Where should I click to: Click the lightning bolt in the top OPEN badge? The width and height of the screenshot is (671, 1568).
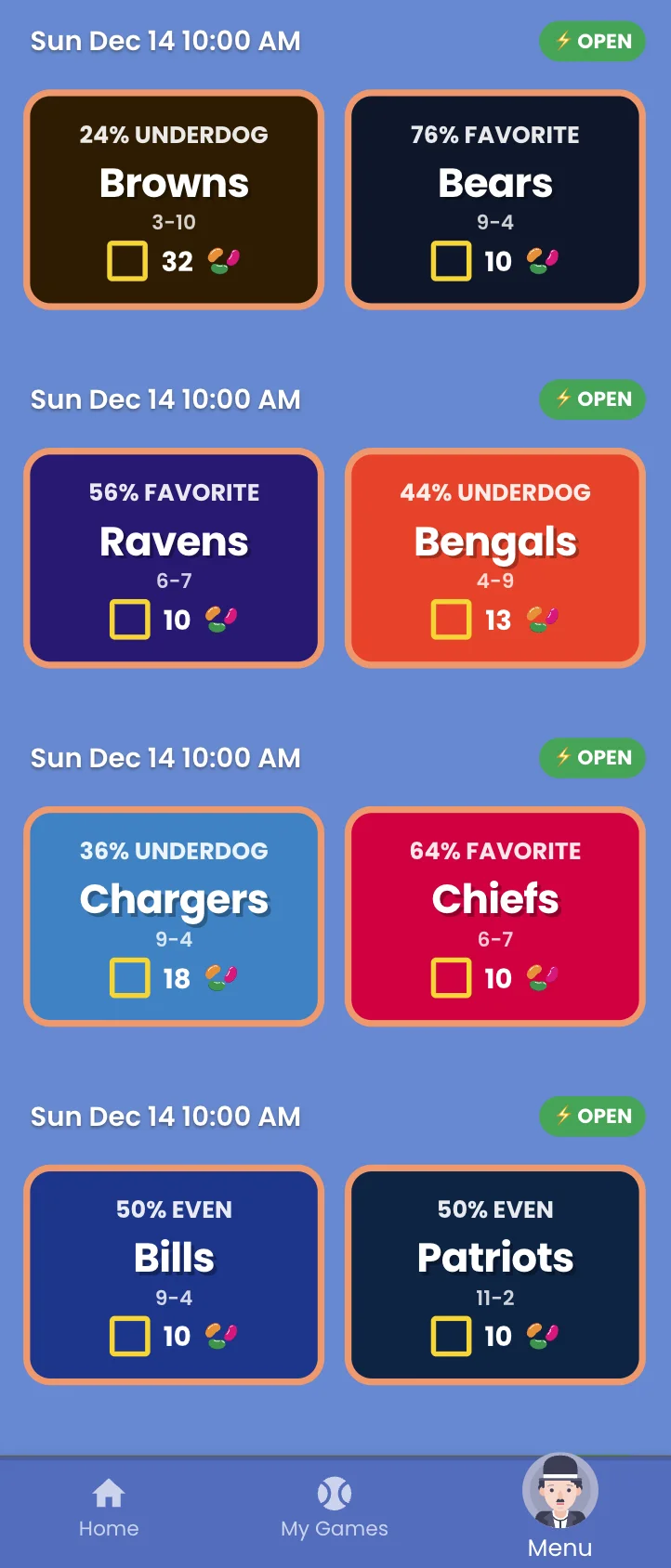coord(565,41)
